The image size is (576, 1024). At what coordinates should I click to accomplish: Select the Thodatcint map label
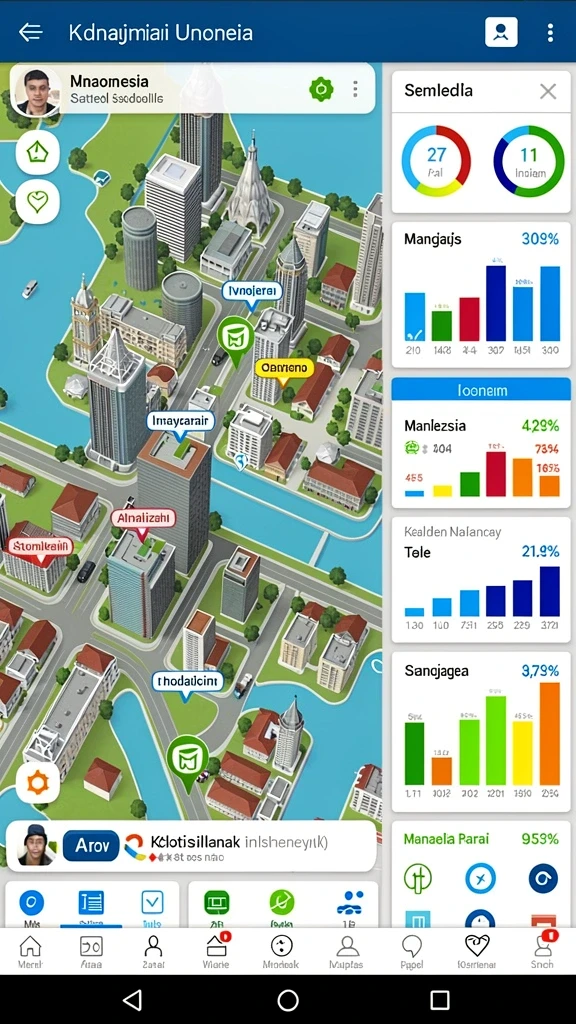point(188,682)
